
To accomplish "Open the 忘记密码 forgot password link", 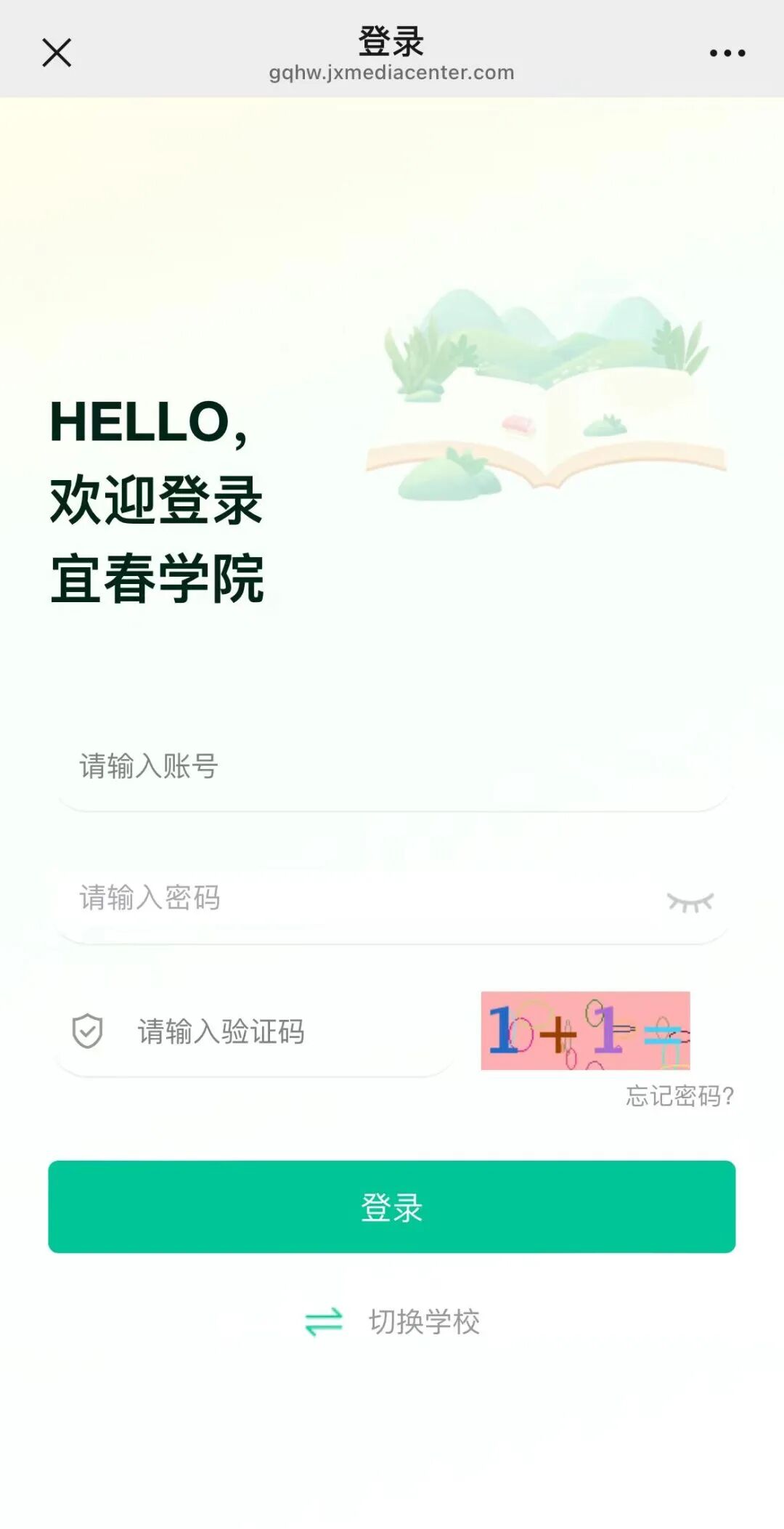I will [x=679, y=1096].
